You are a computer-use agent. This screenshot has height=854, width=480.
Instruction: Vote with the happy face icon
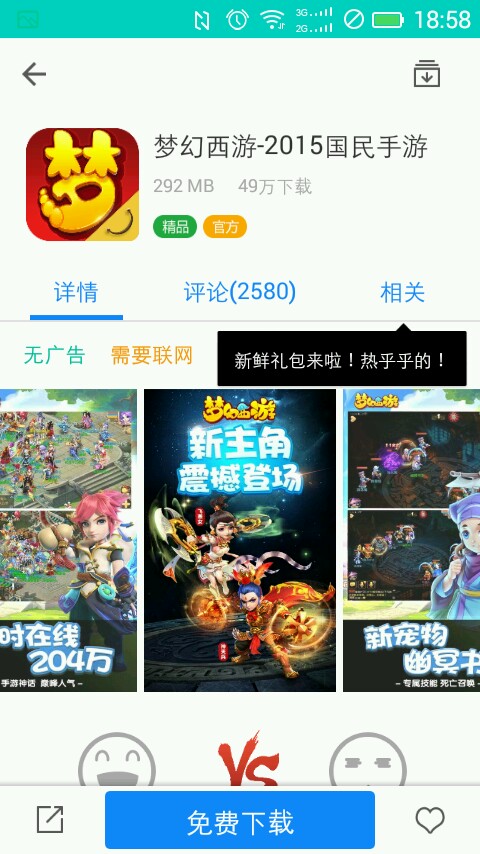[117, 761]
